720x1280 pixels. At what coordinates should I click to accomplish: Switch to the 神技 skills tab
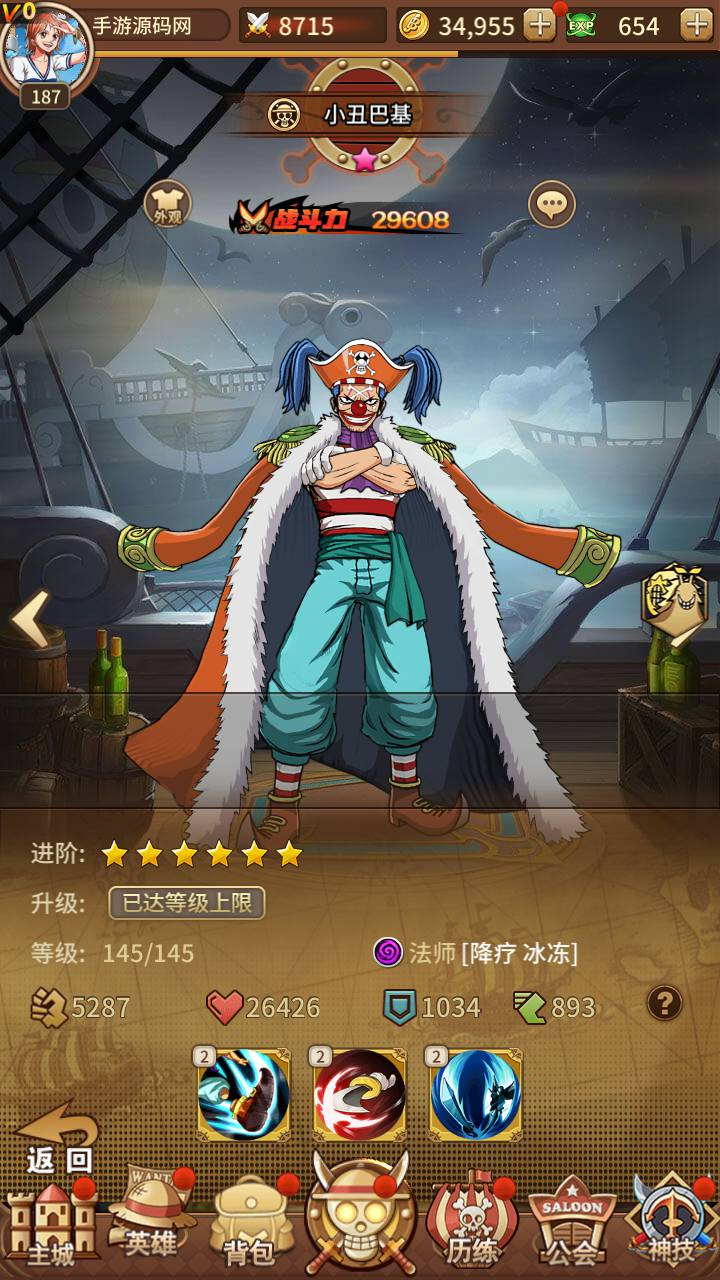point(672,1222)
